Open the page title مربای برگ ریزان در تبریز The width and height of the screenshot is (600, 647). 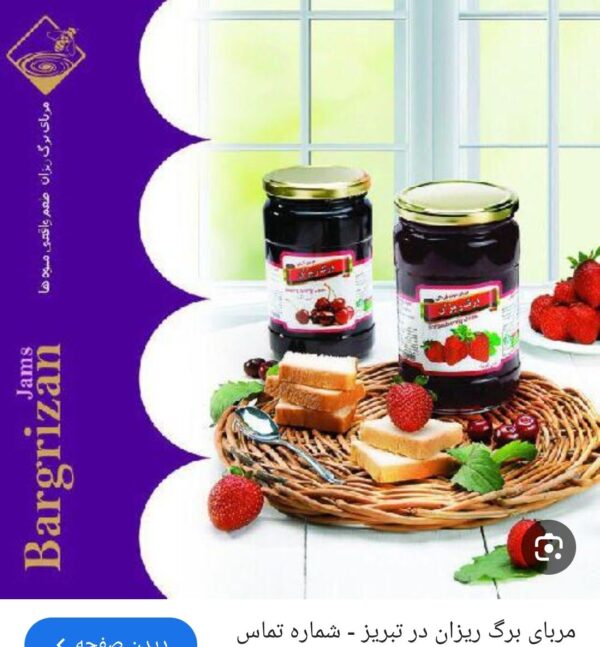point(405,633)
